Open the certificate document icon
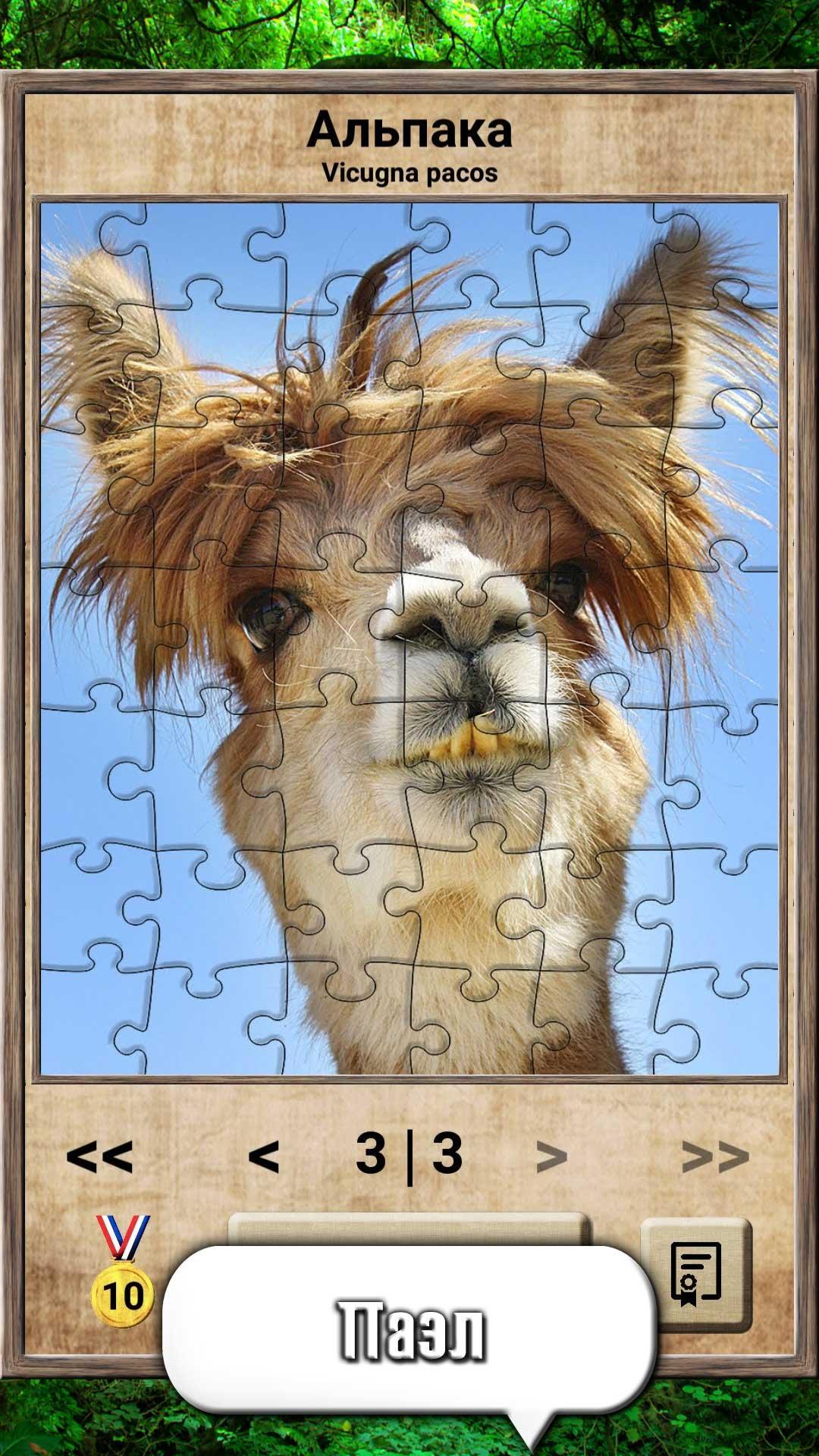The image size is (819, 1456). coord(696,1275)
